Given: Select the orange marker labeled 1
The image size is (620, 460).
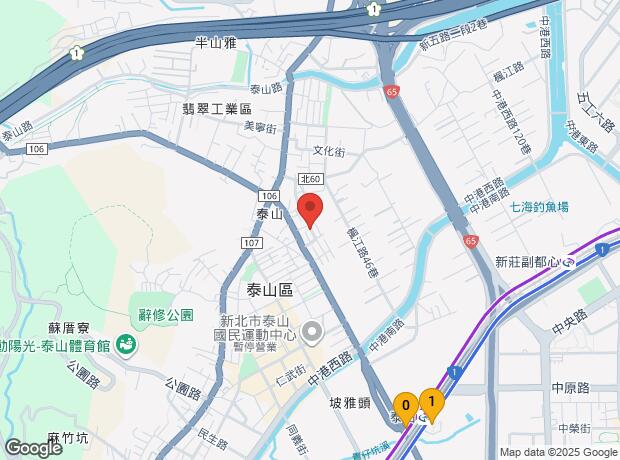Looking at the screenshot, I should pos(432,405).
